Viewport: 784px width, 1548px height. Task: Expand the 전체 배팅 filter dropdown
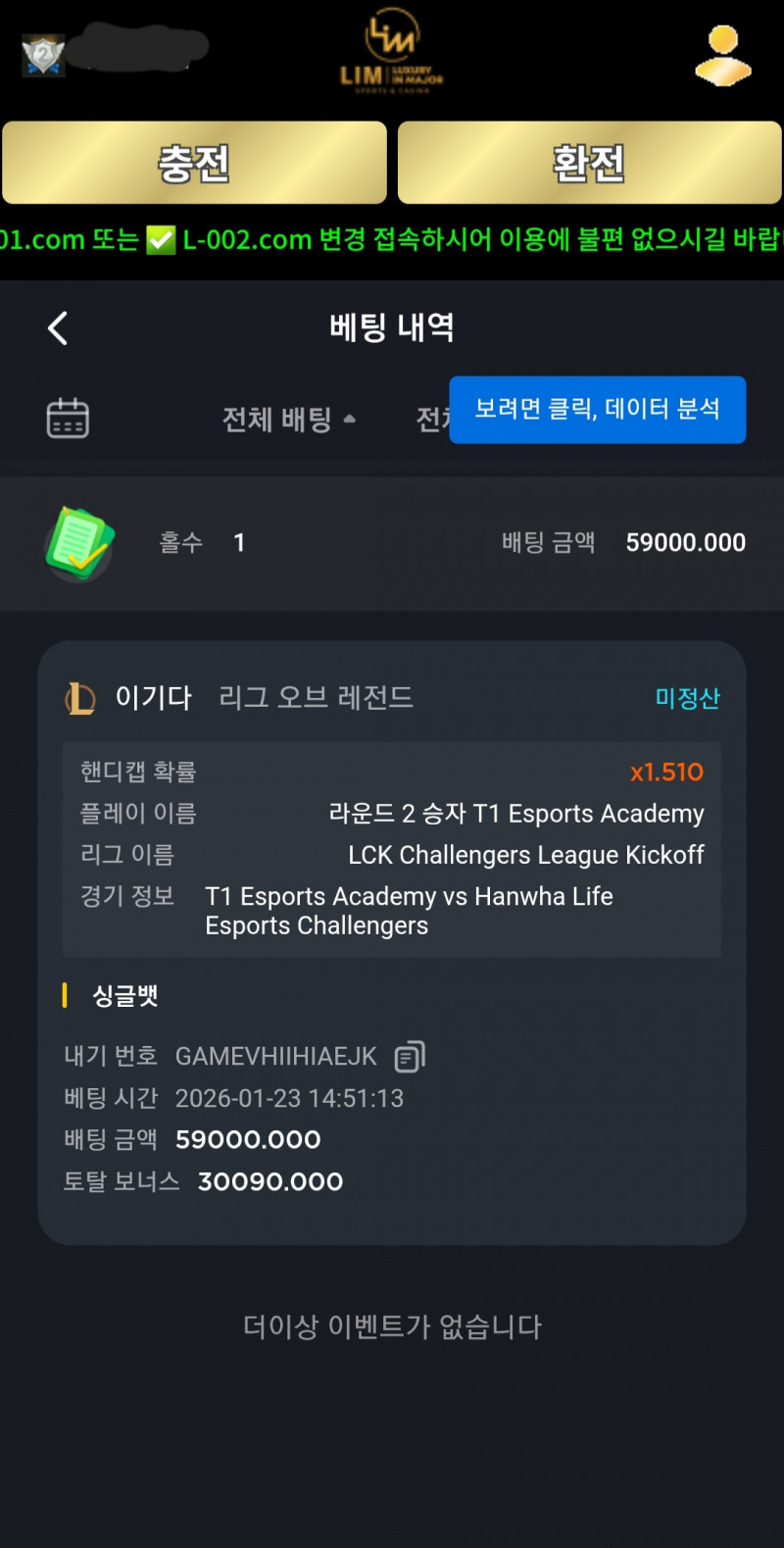[x=288, y=420]
